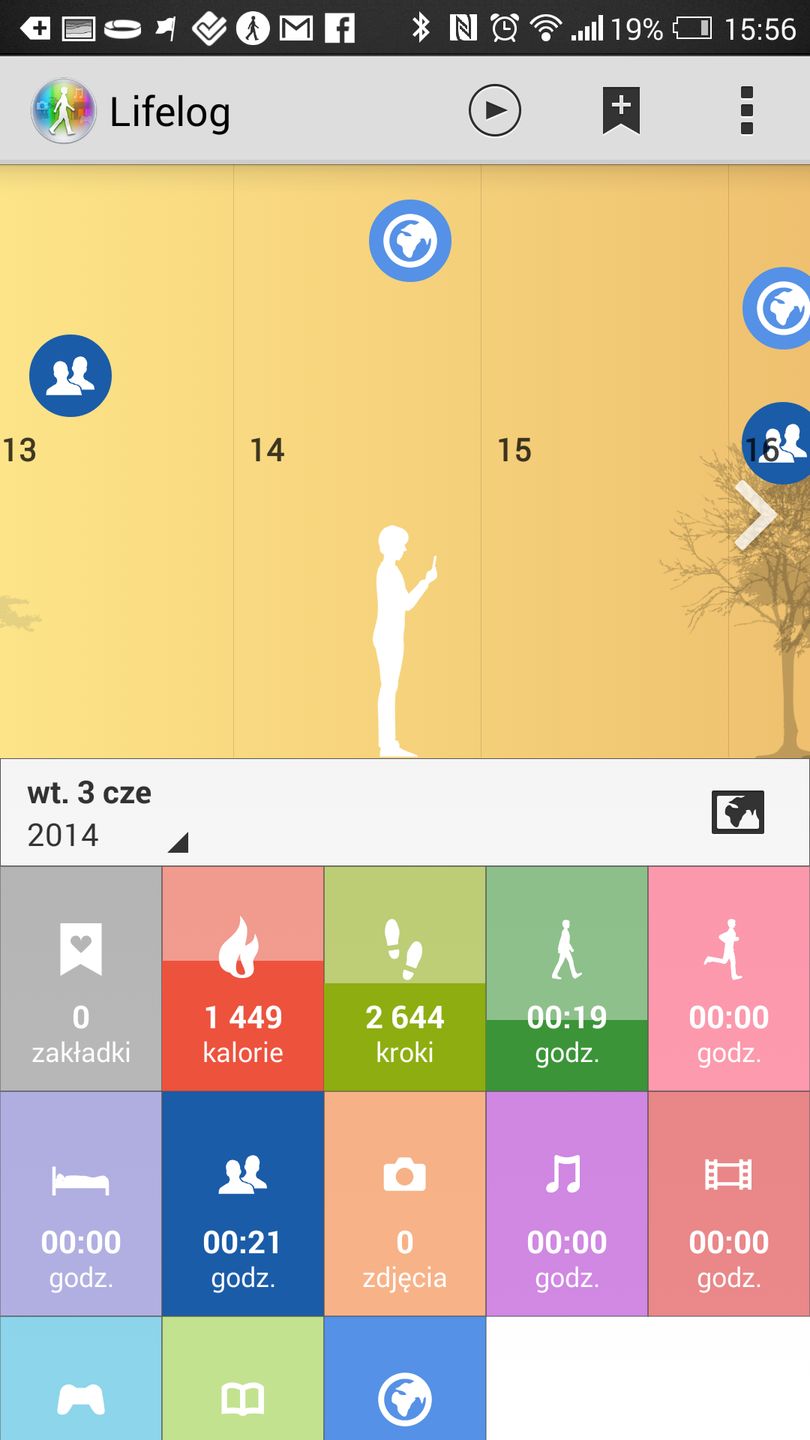This screenshot has width=810, height=1440.
Task: Tap the browsing marker at hour 14
Action: pos(410,241)
